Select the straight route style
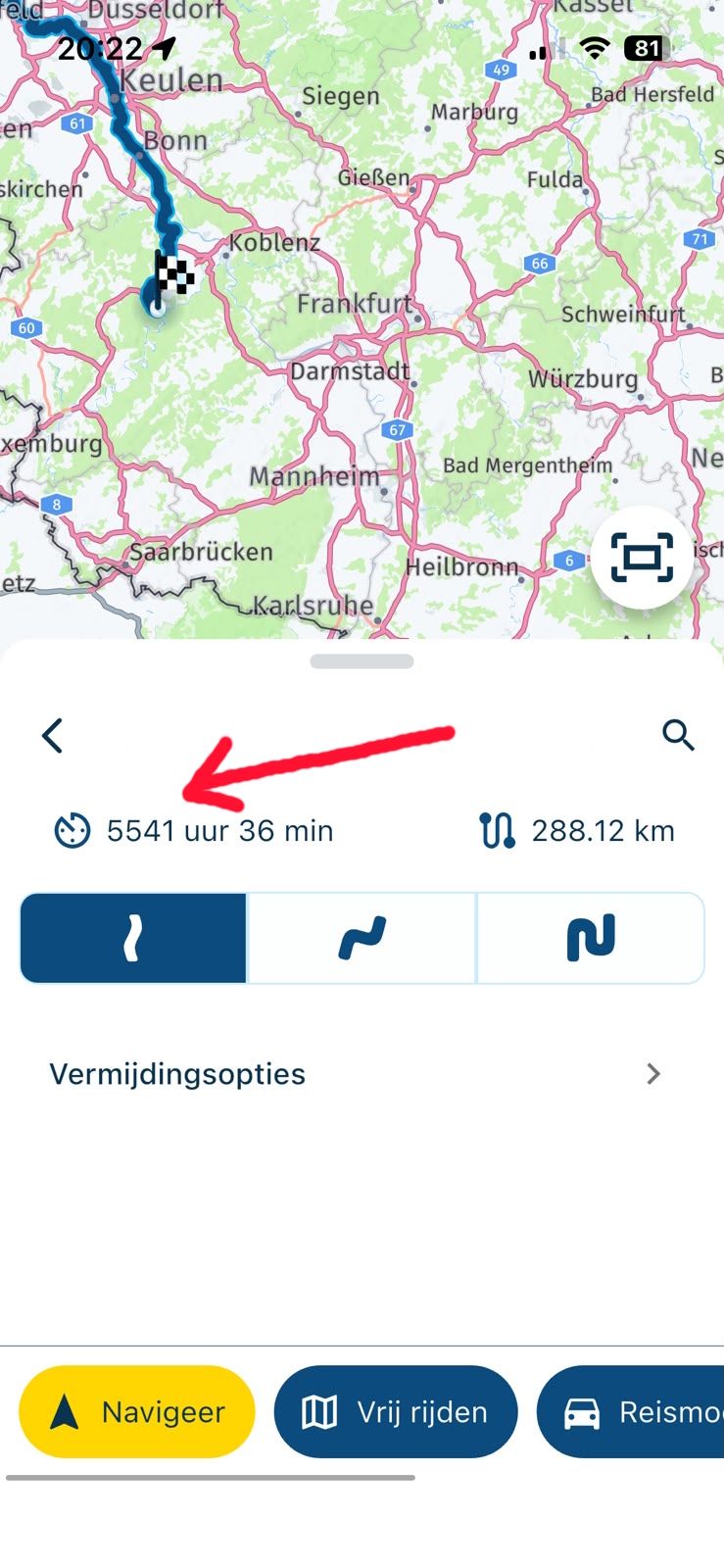This screenshot has width=724, height=1568. click(133, 938)
